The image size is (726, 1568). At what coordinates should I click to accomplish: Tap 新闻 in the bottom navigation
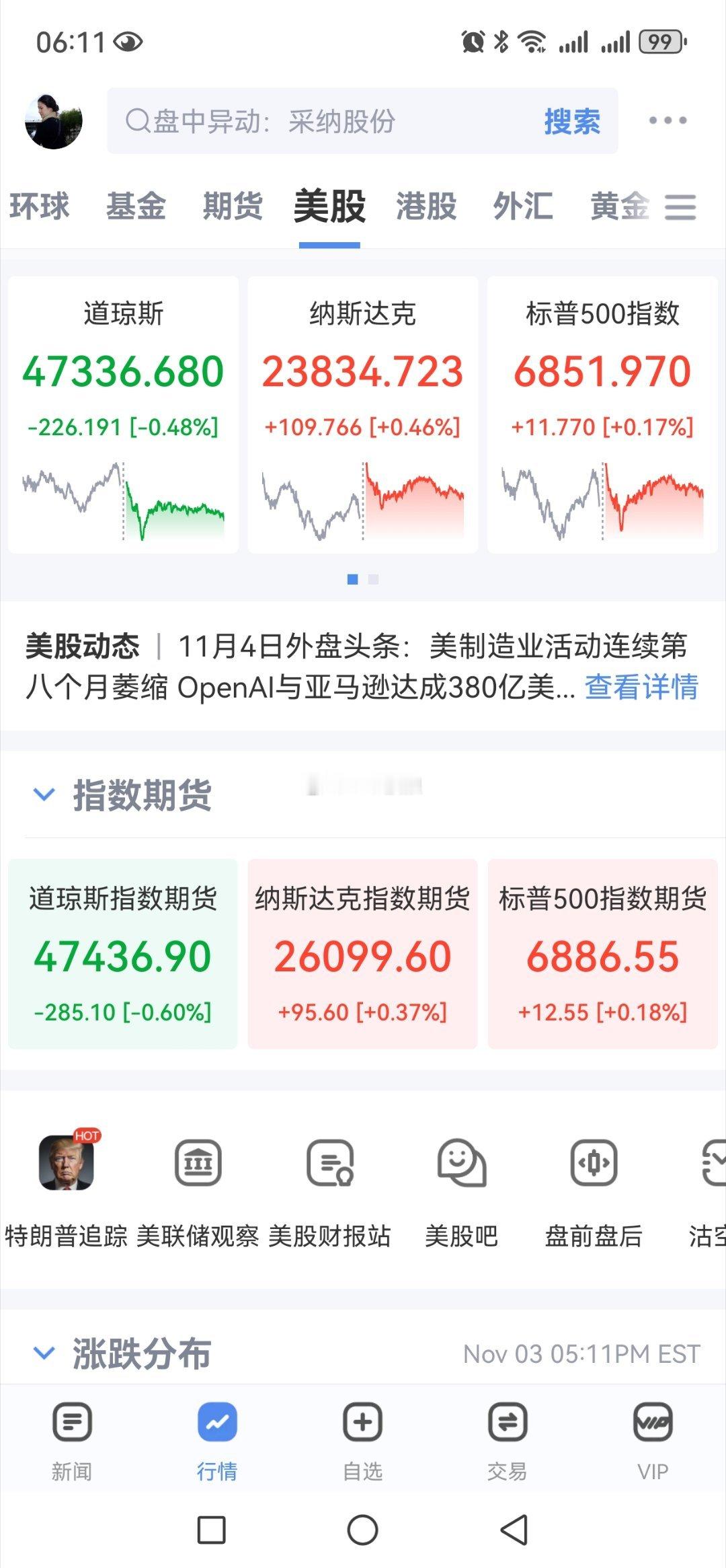point(72,1443)
